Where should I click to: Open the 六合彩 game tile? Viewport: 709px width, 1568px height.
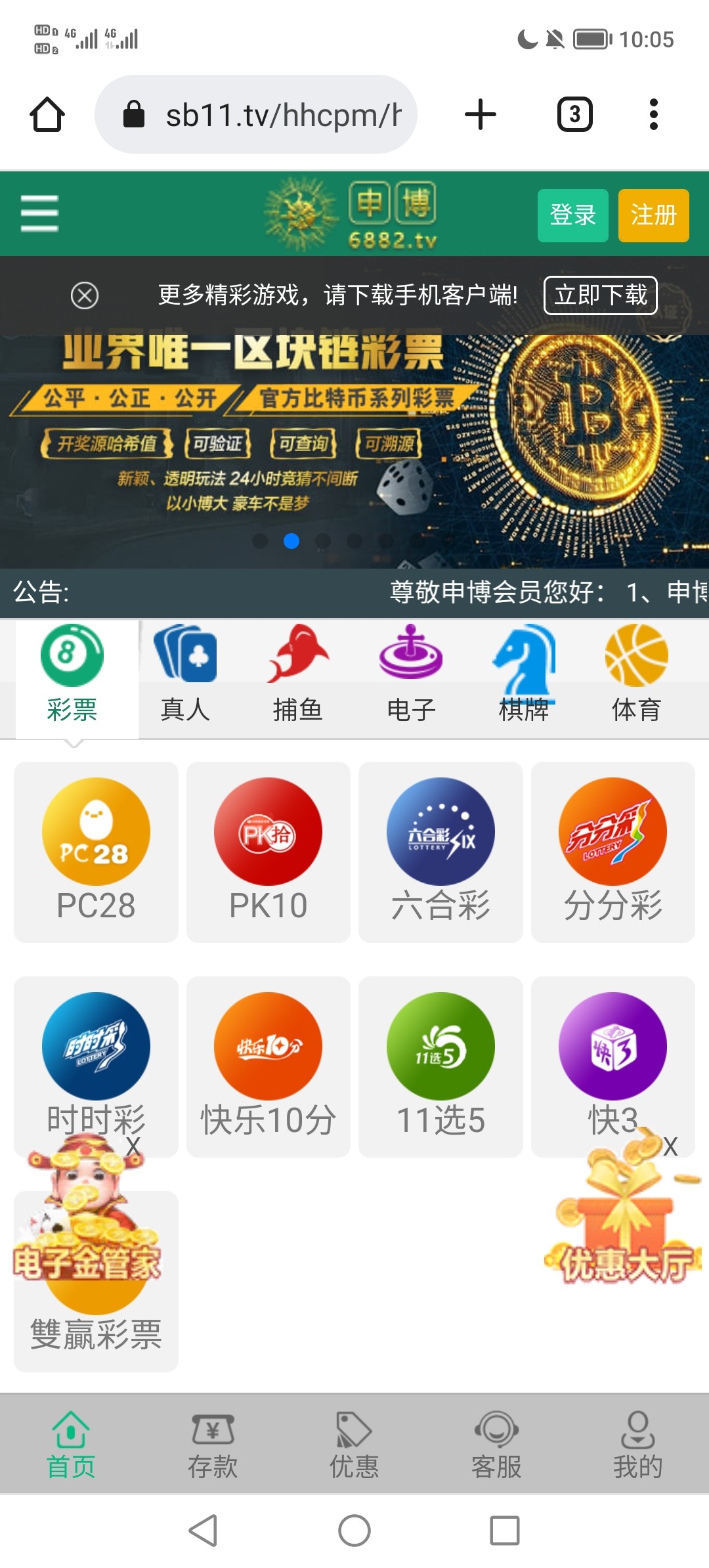(440, 851)
